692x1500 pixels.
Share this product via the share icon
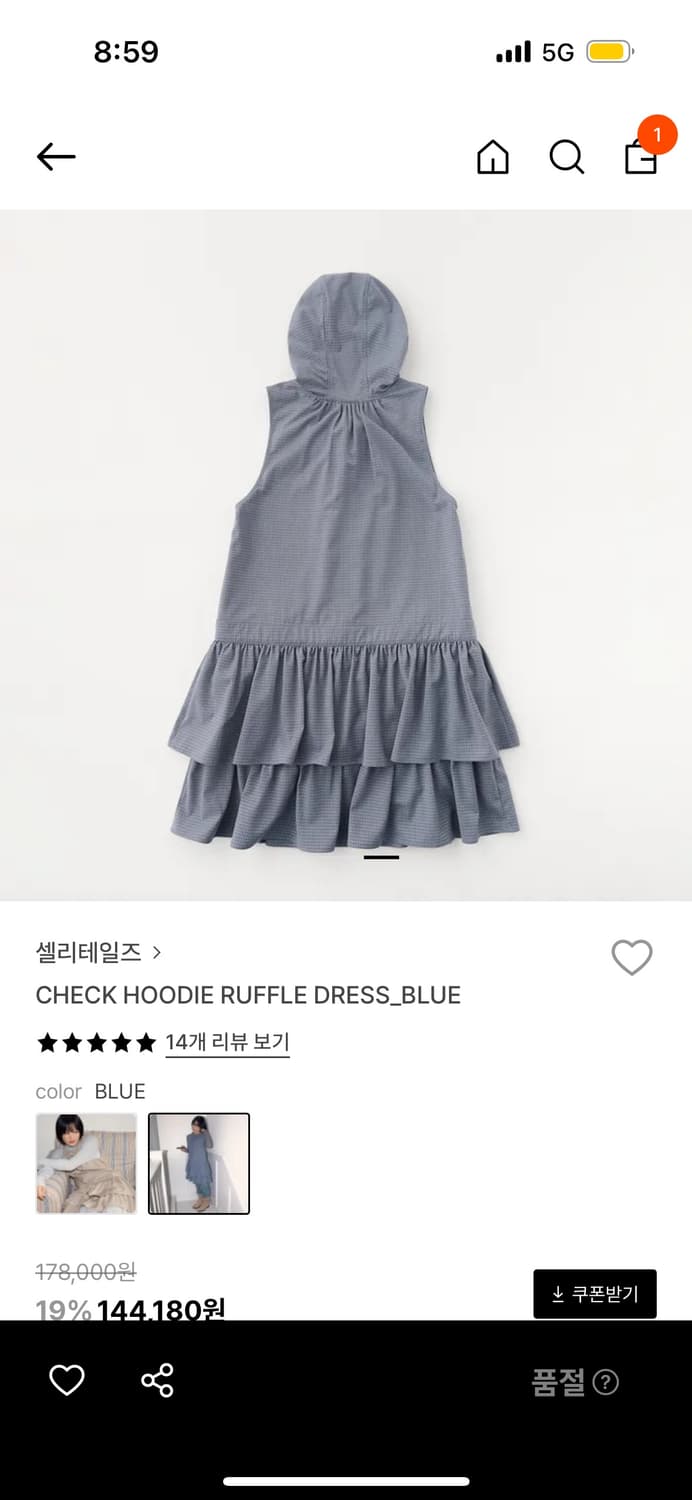(x=157, y=1381)
